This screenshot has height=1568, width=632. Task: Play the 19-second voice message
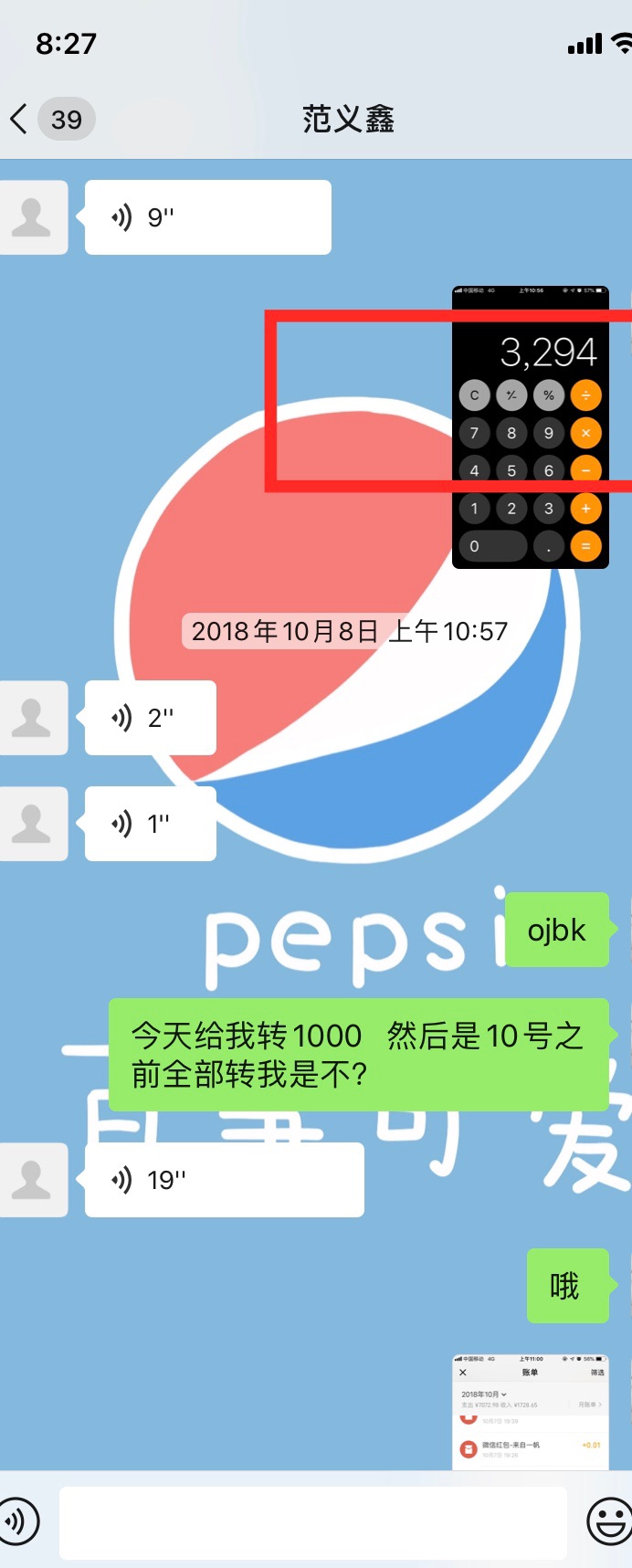pyautogui.click(x=224, y=1180)
